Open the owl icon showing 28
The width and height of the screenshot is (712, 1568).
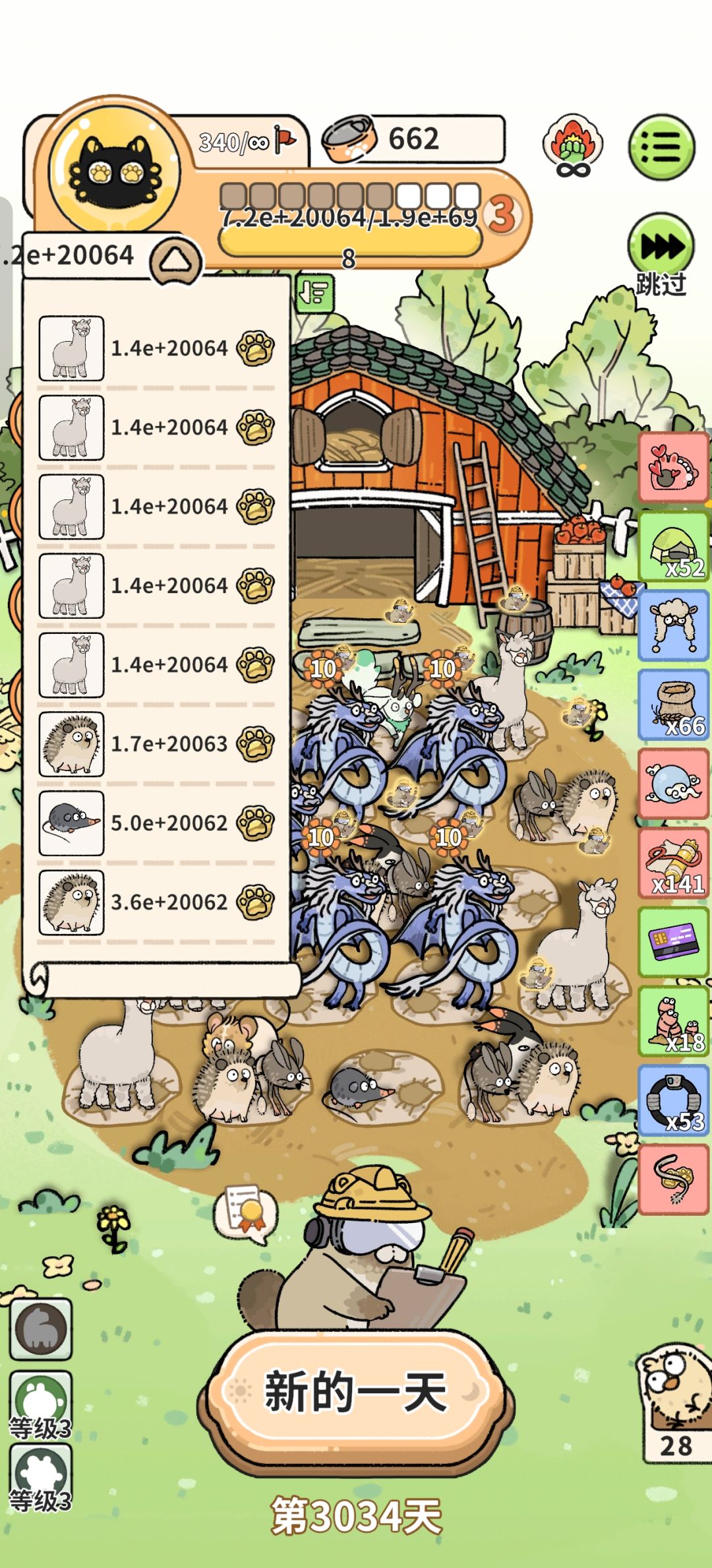tap(675, 1404)
